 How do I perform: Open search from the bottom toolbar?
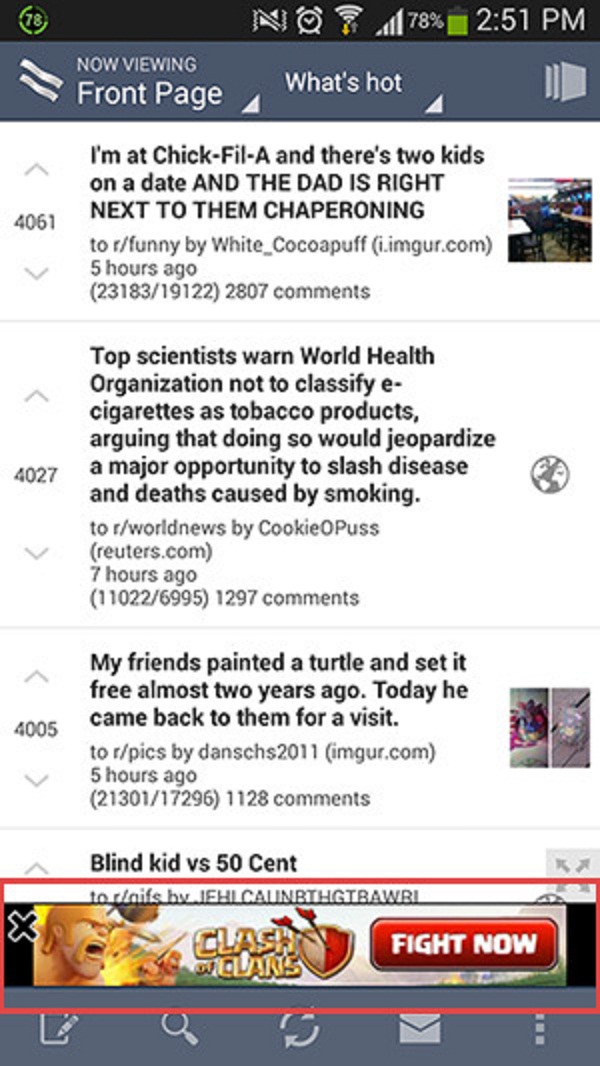tap(180, 1029)
